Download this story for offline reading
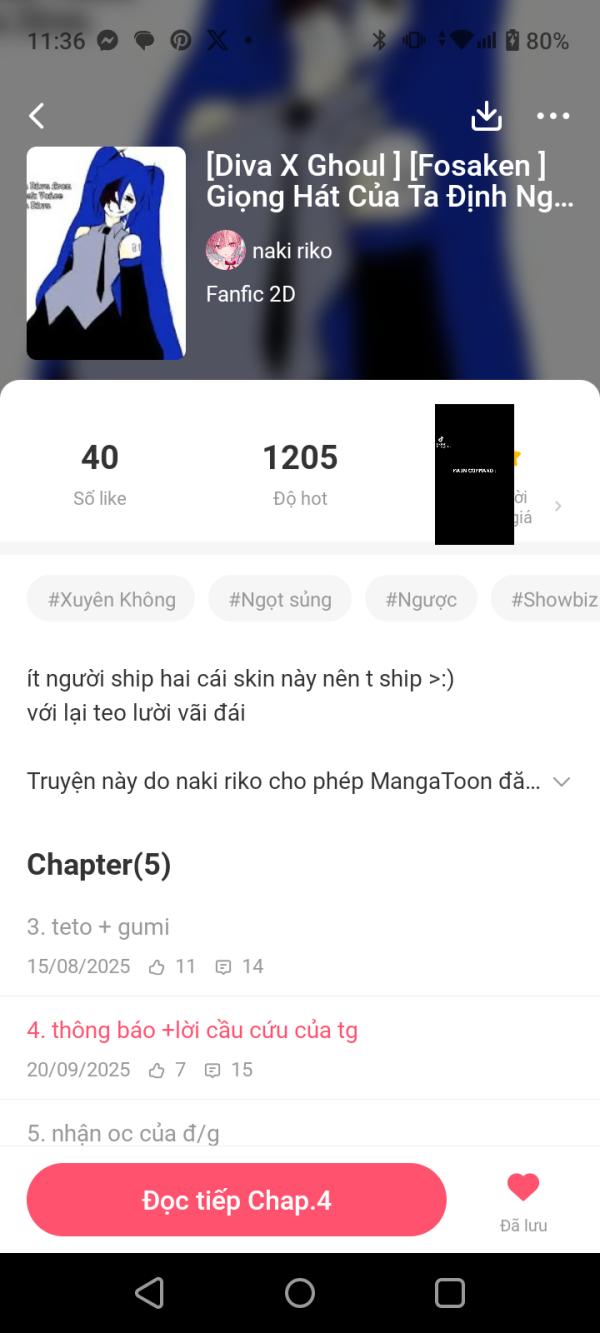 click(486, 116)
